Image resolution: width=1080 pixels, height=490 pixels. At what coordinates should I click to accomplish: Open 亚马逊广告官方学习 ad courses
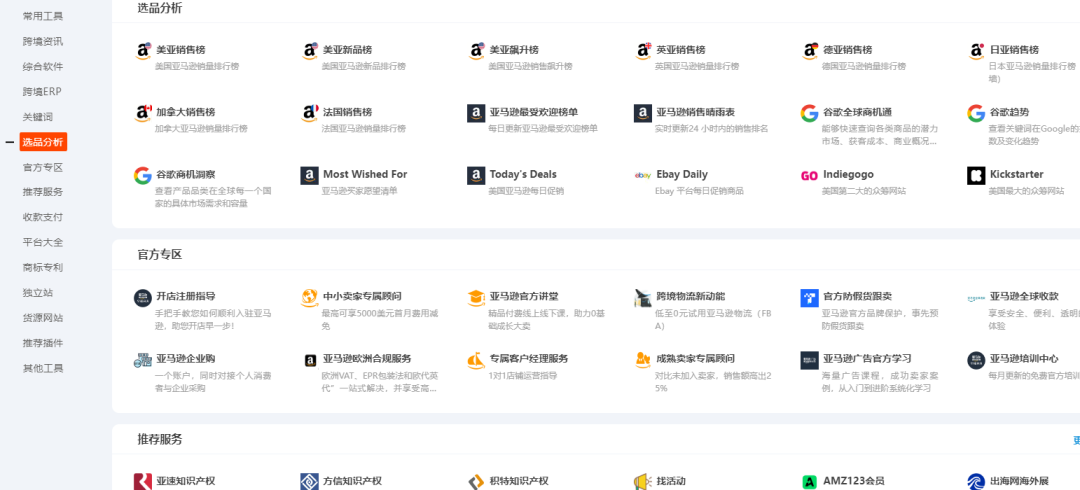pyautogui.click(x=866, y=358)
